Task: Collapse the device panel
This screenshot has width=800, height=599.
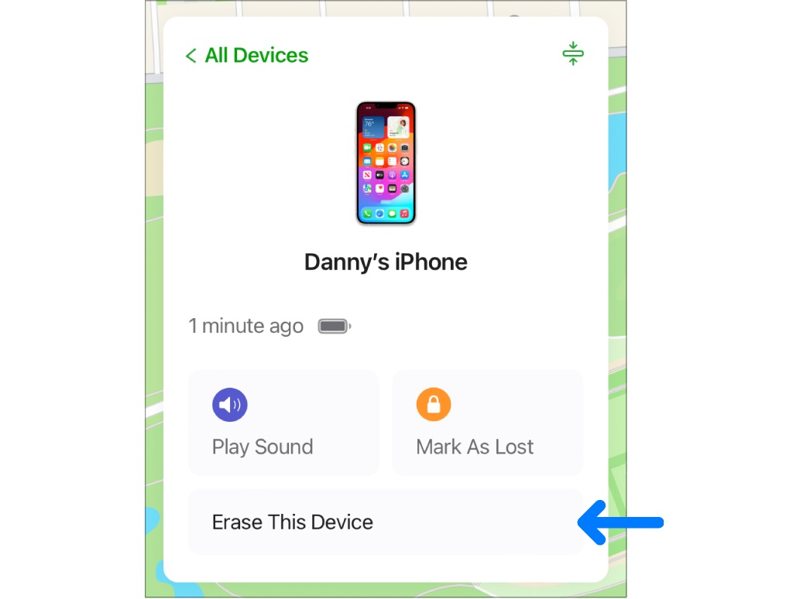Action: pos(572,54)
